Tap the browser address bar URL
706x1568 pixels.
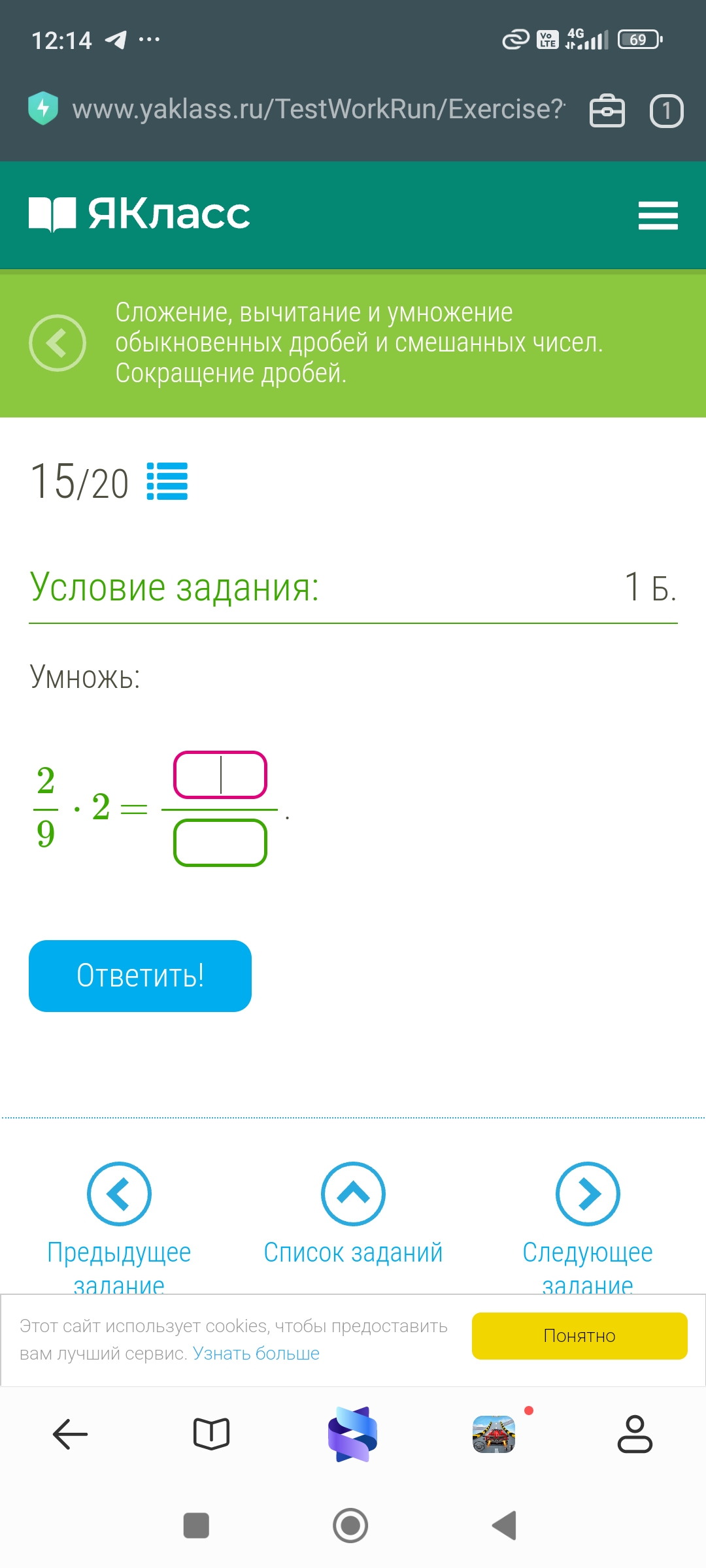pyautogui.click(x=318, y=109)
